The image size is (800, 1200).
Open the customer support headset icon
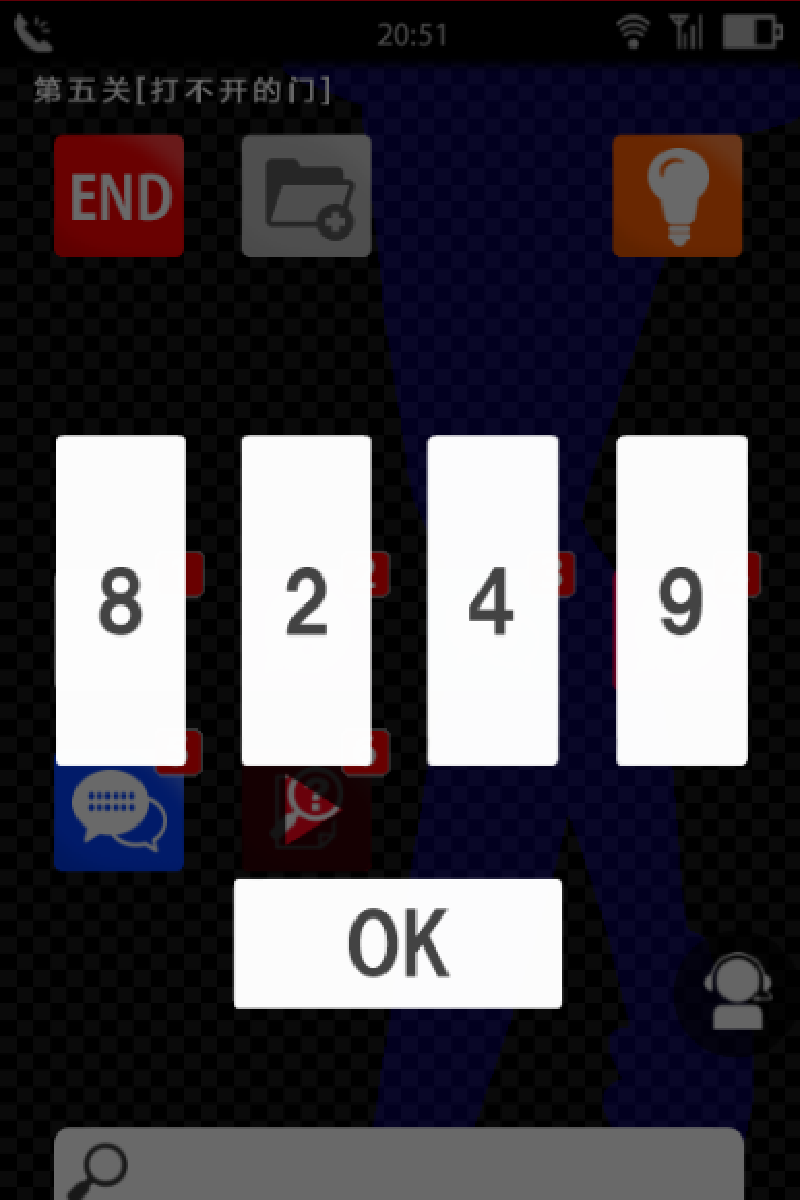pyautogui.click(x=736, y=991)
